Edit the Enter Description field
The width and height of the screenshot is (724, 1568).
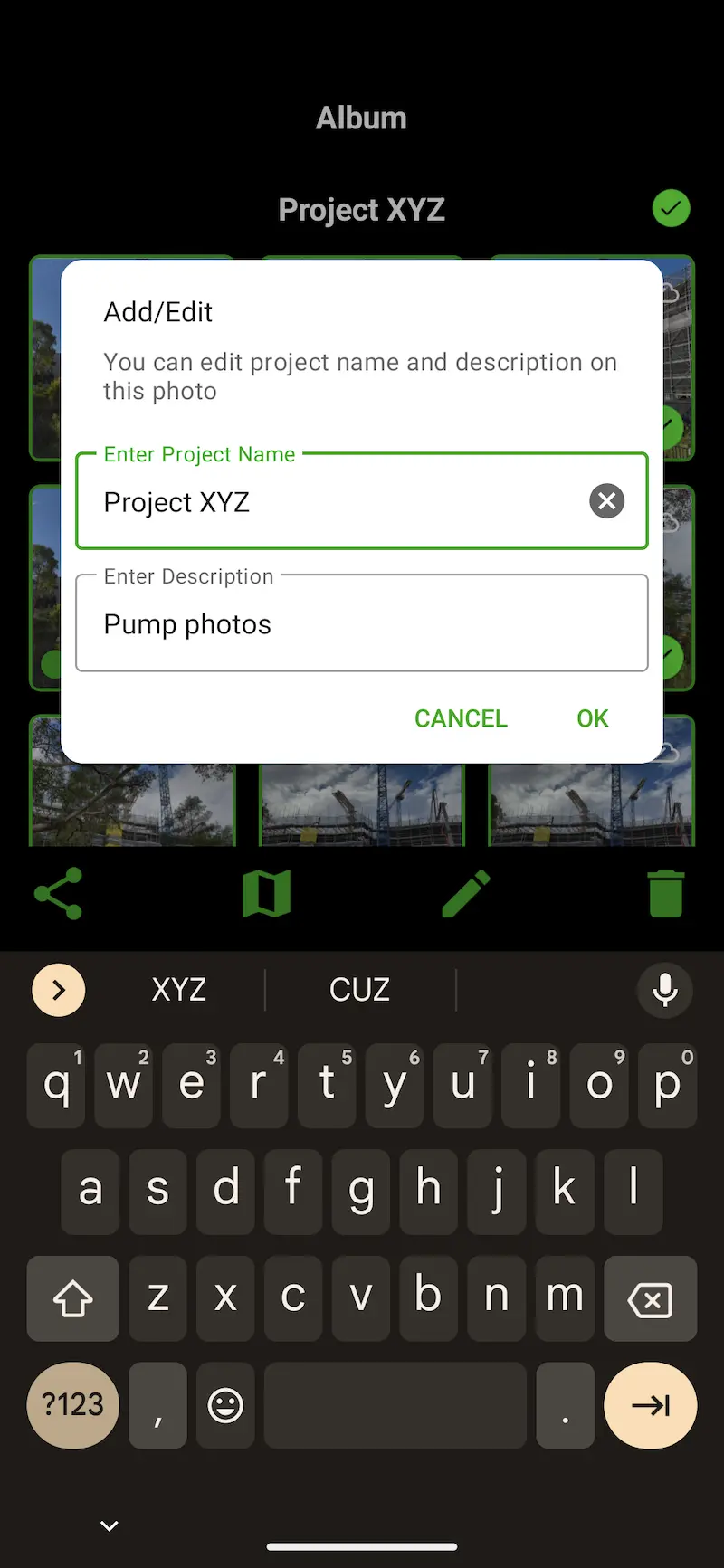point(362,624)
